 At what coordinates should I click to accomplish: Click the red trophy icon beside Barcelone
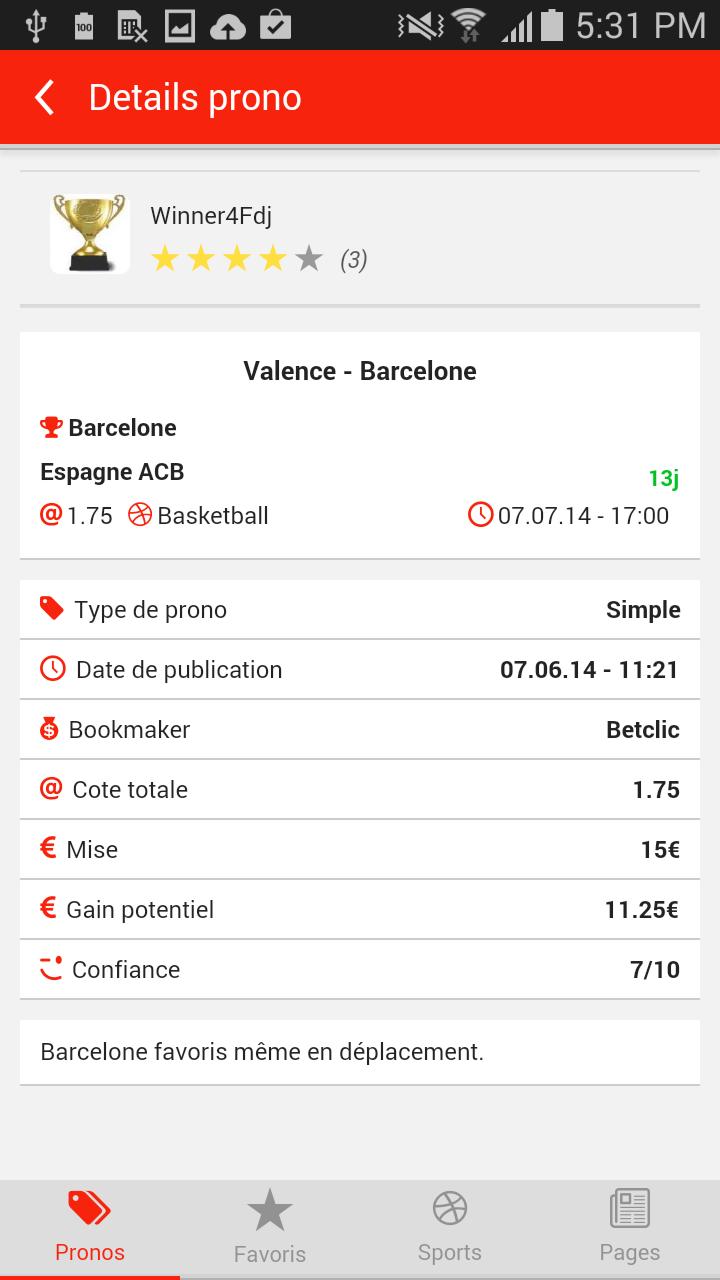(x=50, y=427)
